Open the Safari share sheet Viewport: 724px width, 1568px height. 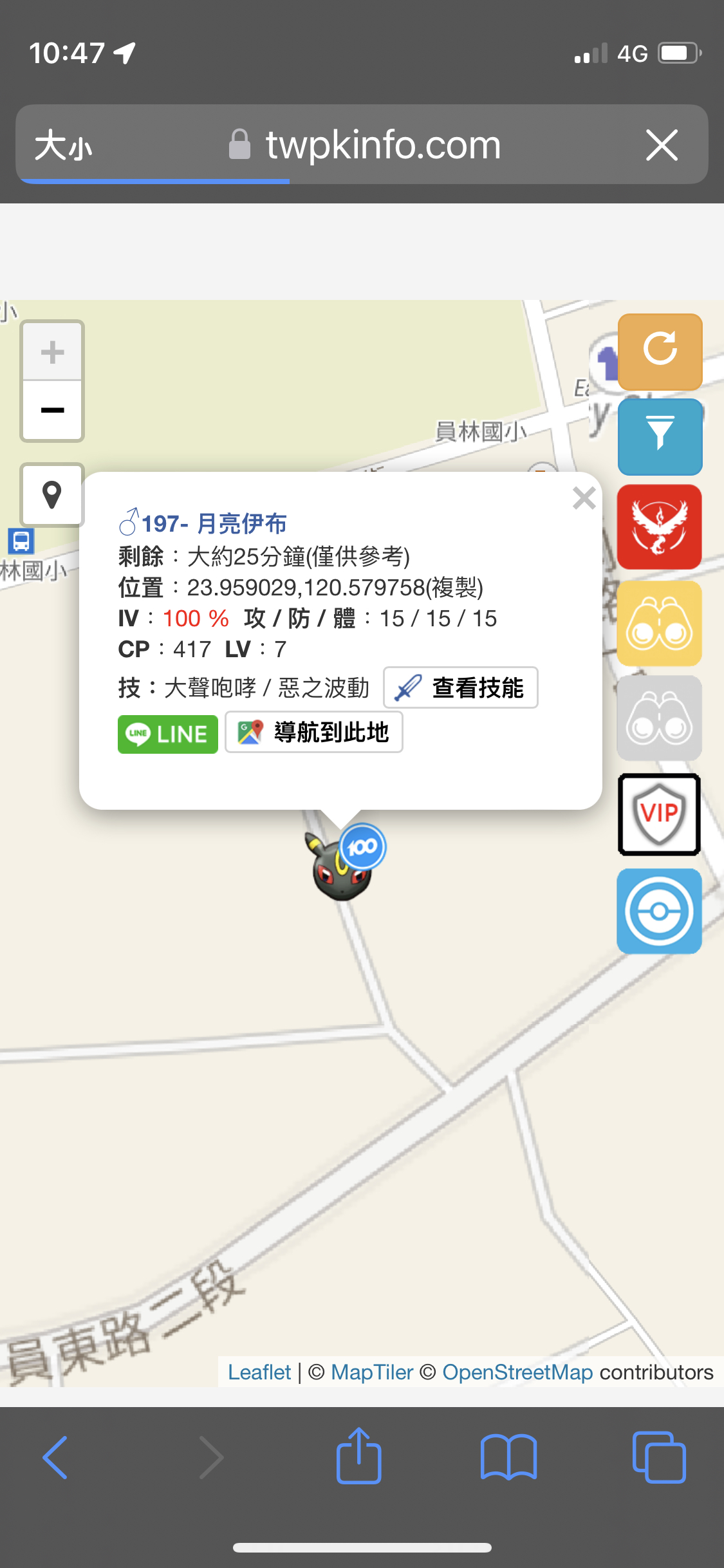click(358, 1457)
